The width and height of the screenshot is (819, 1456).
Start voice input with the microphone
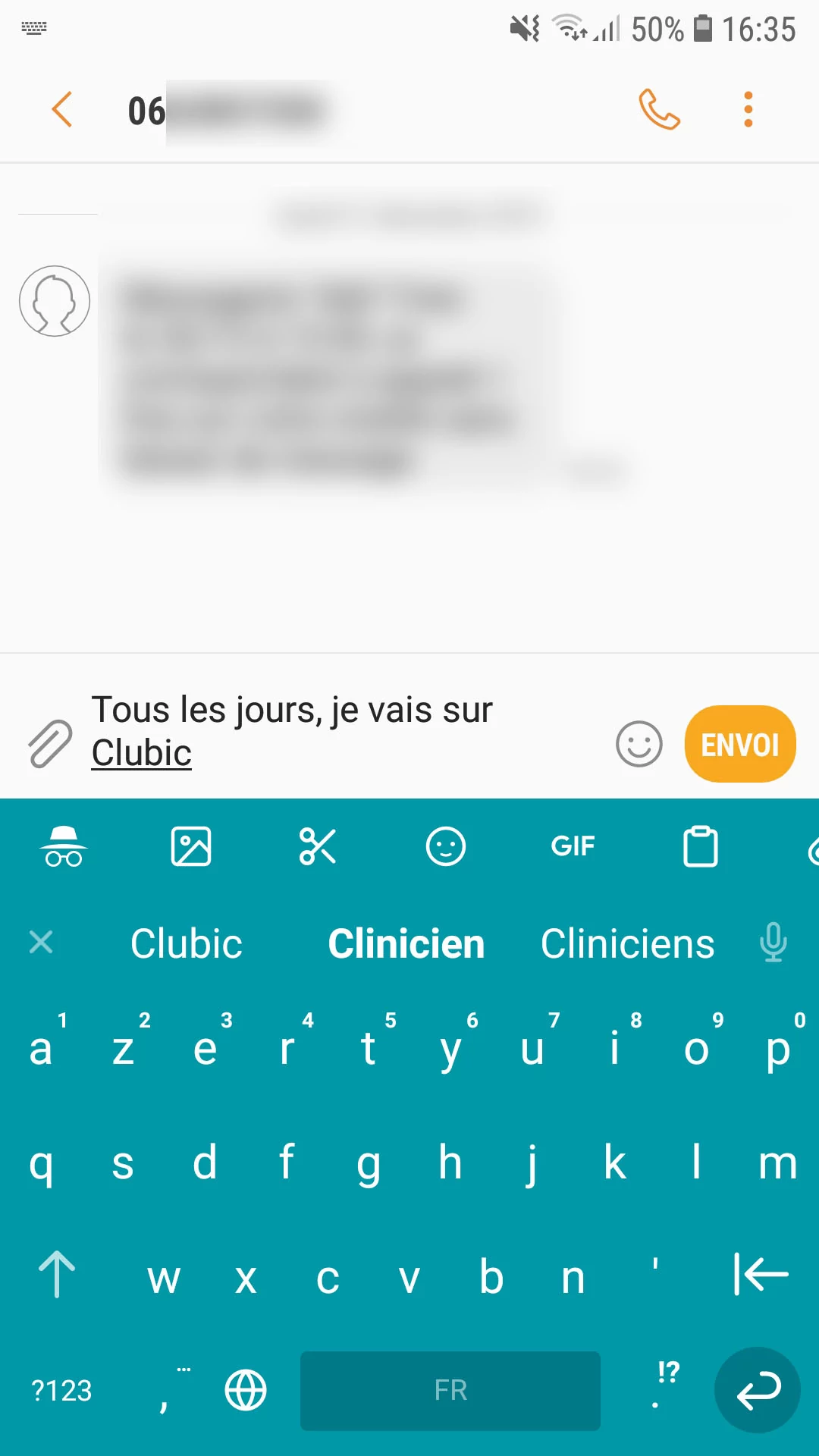773,943
